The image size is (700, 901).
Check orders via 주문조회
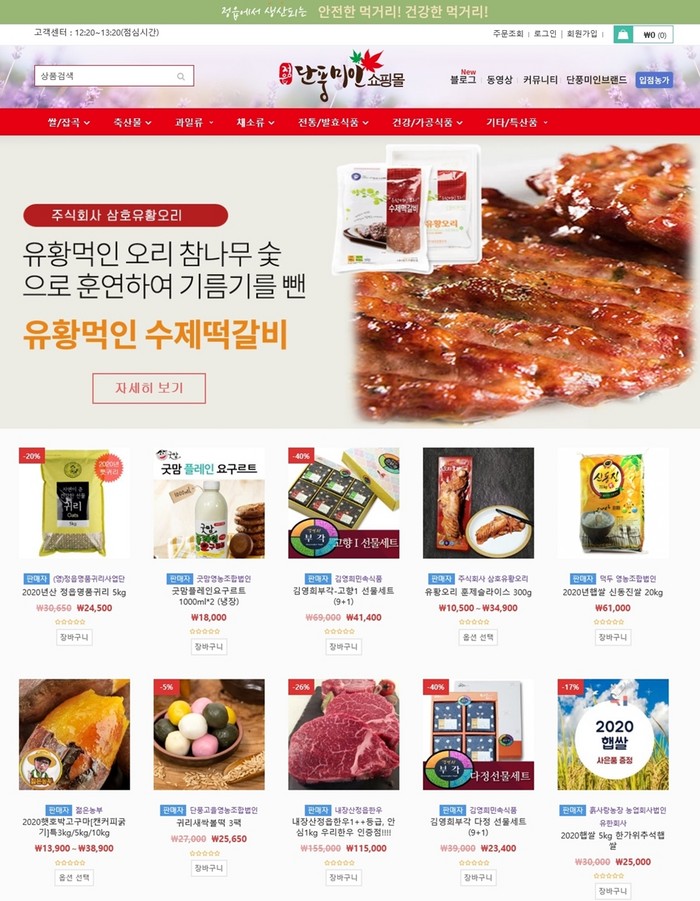tap(508, 34)
